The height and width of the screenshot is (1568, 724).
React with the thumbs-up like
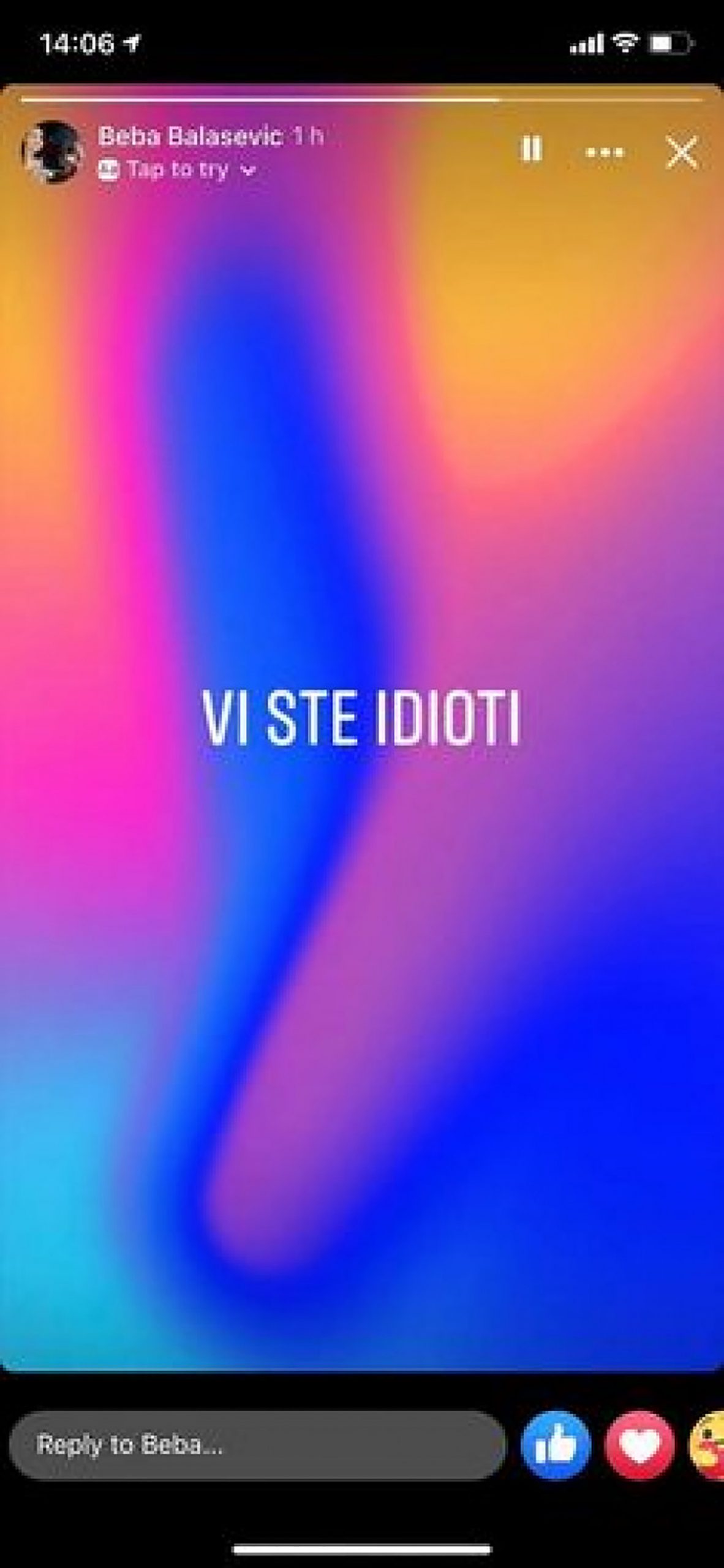click(556, 1445)
